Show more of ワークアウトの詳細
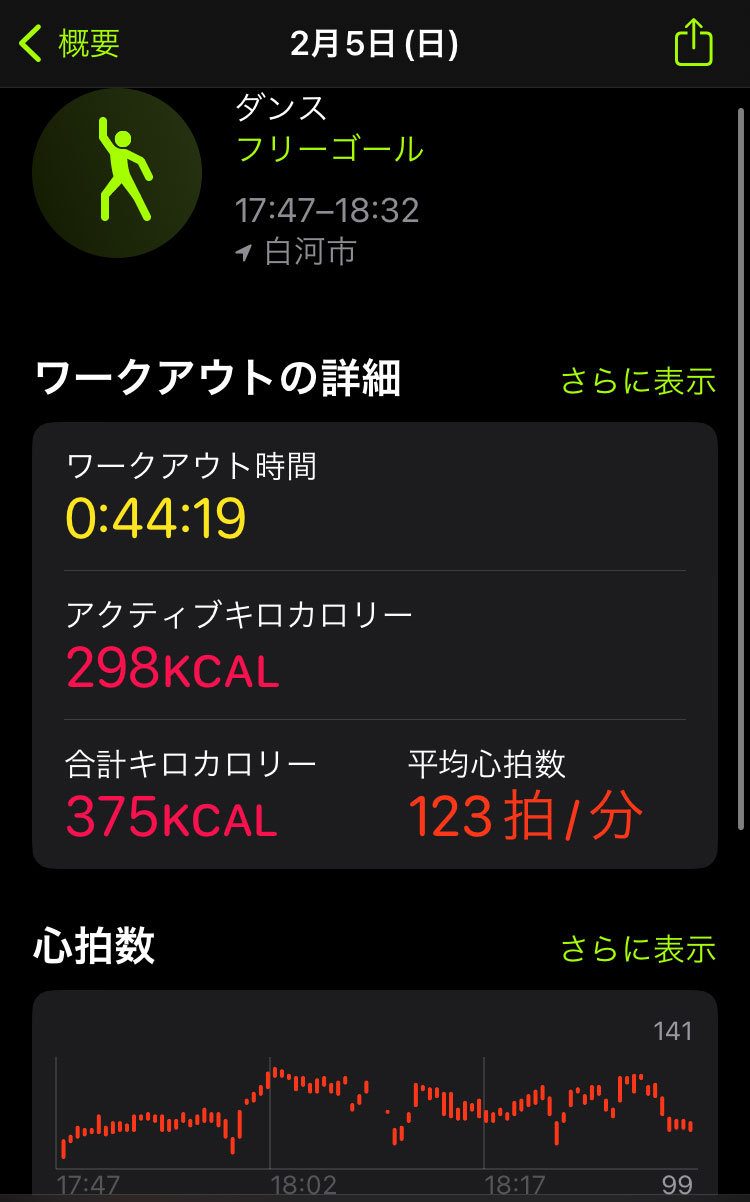Viewport: 750px width, 1202px height. click(638, 381)
